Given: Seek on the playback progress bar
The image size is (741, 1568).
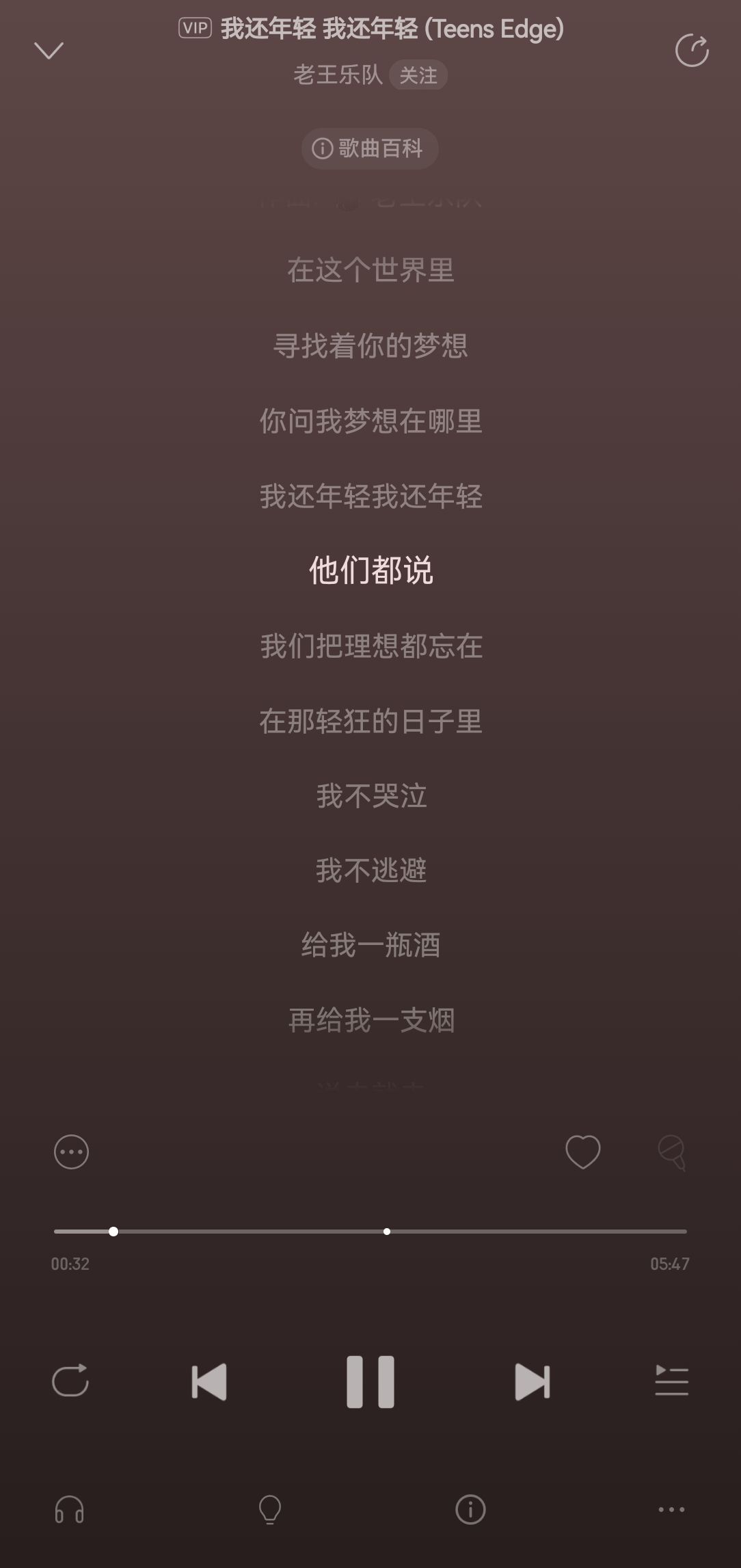Looking at the screenshot, I should point(369,1232).
